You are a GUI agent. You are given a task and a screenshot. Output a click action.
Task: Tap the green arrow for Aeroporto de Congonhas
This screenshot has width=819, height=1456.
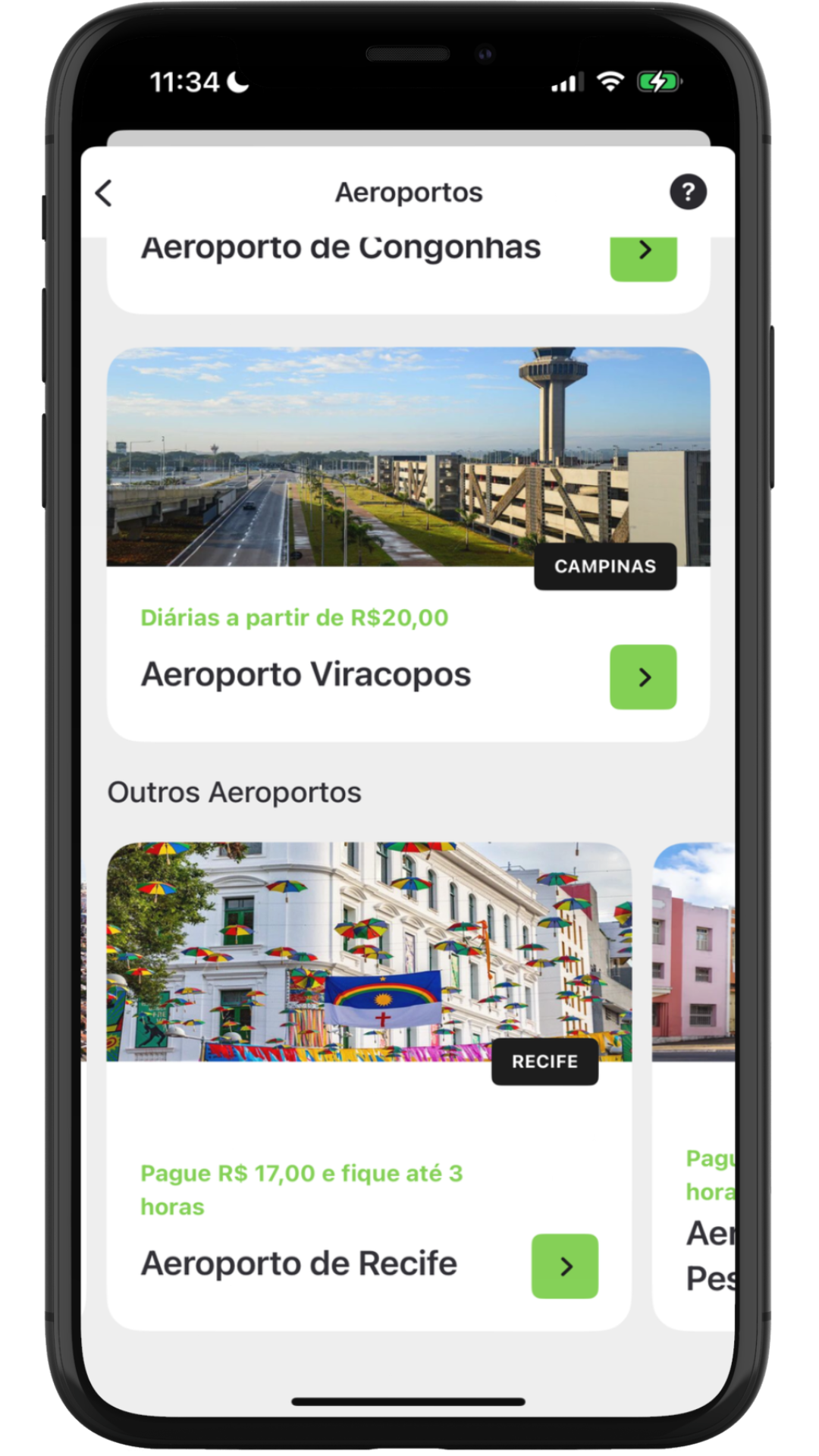pyautogui.click(x=643, y=256)
